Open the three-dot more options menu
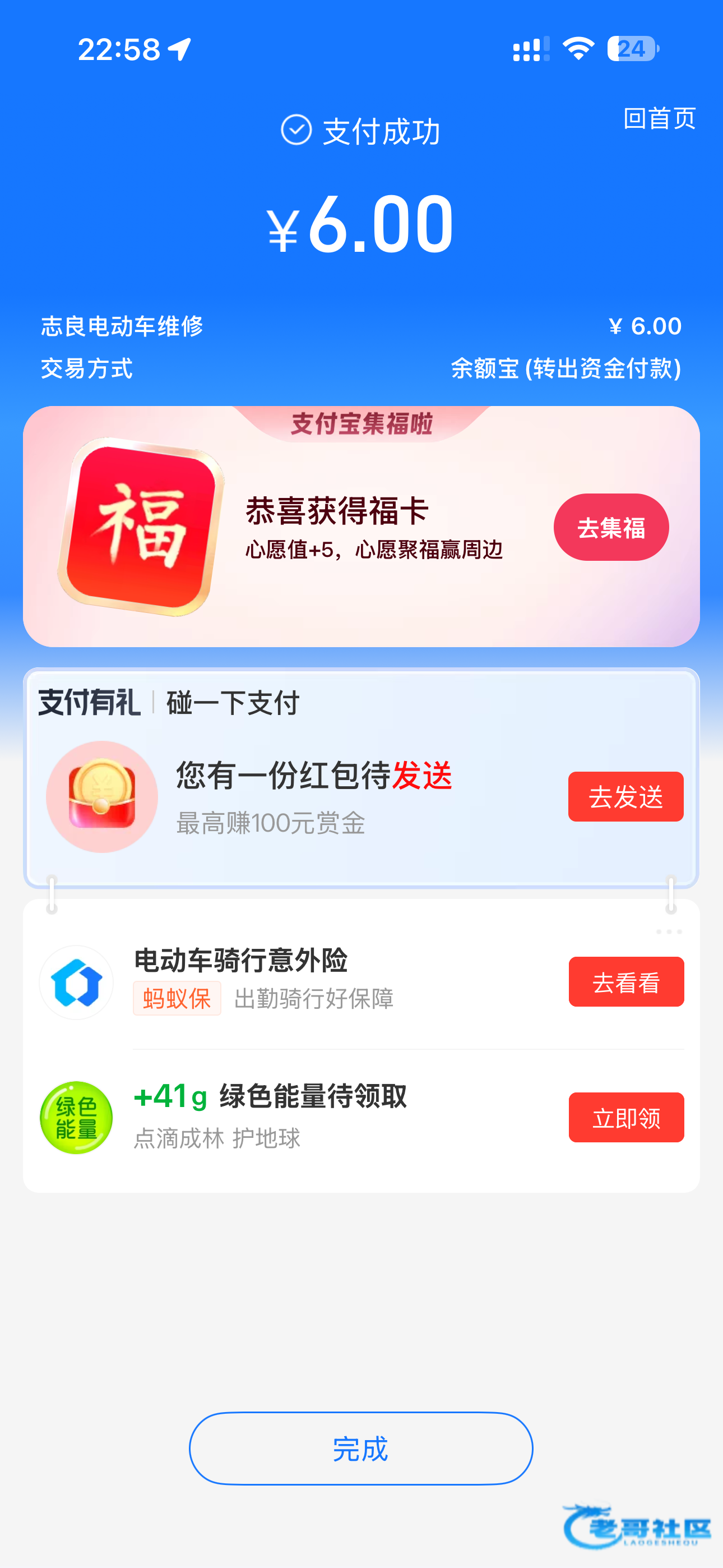 [x=668, y=931]
